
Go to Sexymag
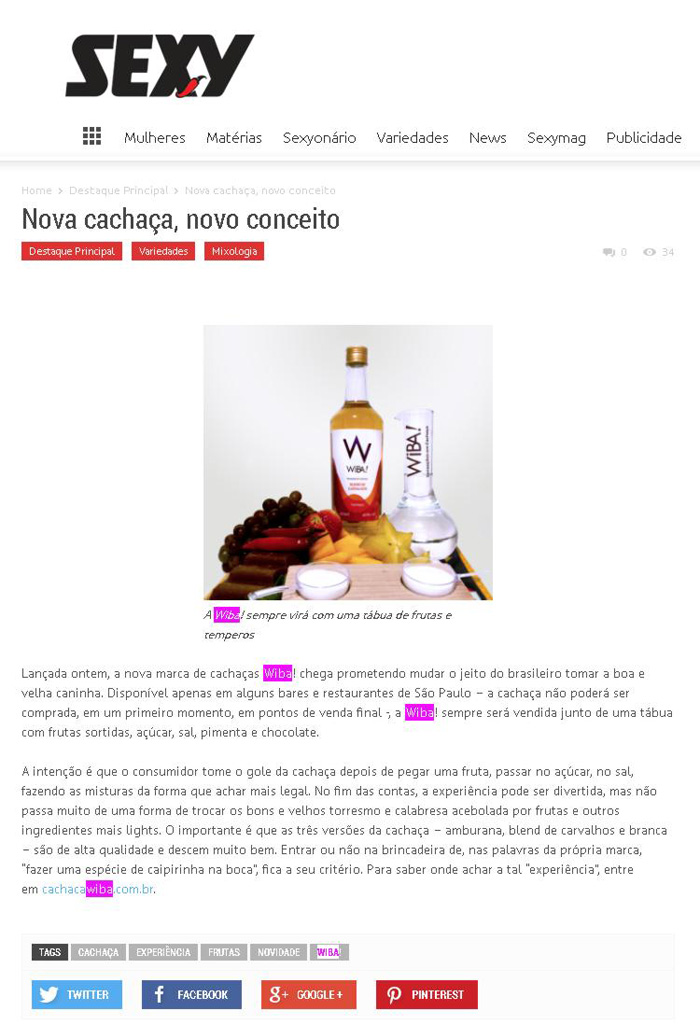point(556,138)
